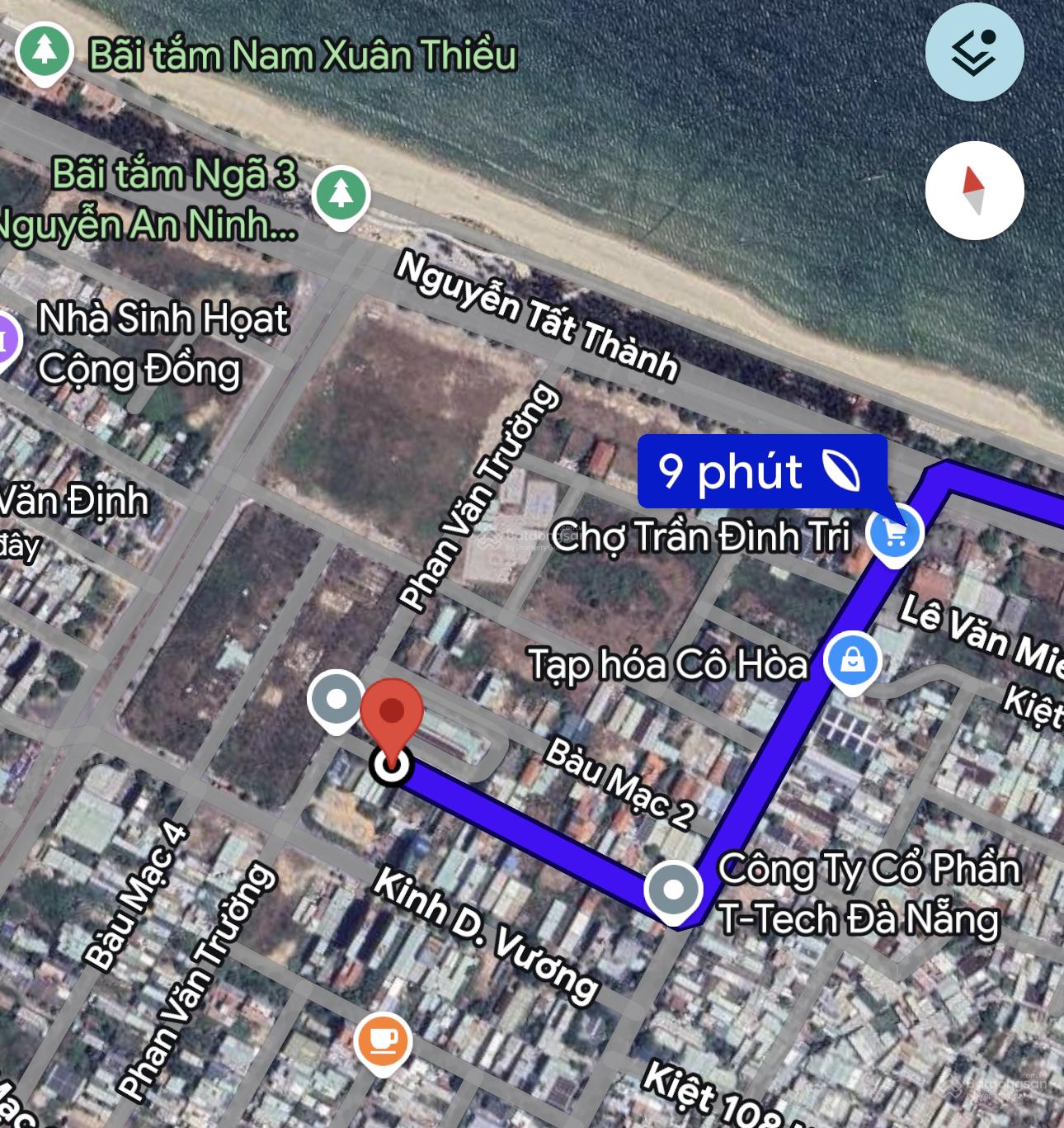Image resolution: width=1064 pixels, height=1128 pixels.
Task: Open Chợ Trần Đình Tri place name
Action: click(705, 536)
